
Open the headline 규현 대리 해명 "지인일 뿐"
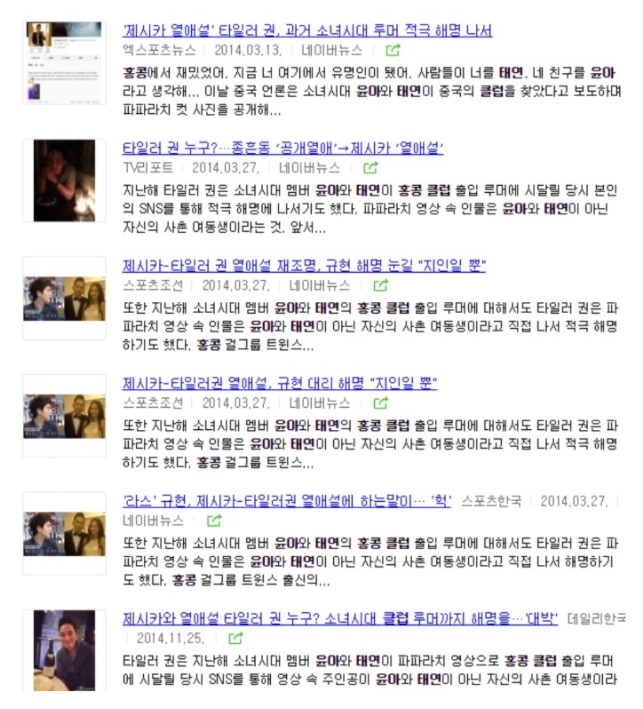pyautogui.click(x=279, y=384)
